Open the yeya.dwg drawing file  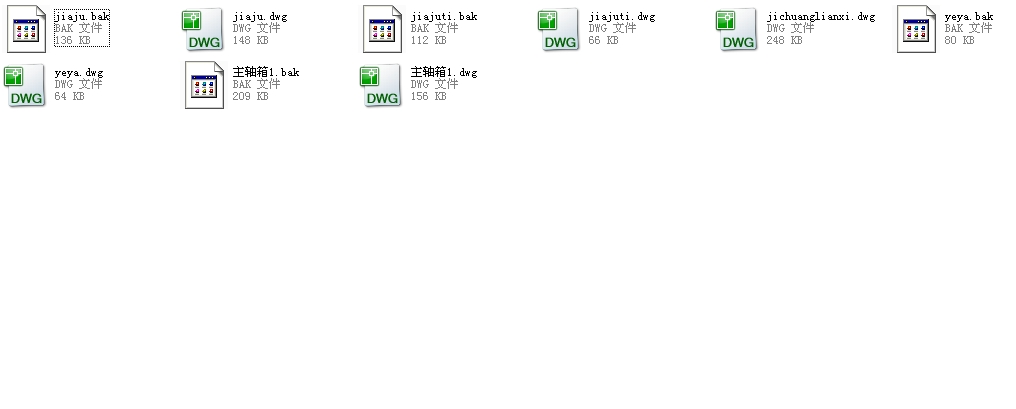[x=26, y=86]
